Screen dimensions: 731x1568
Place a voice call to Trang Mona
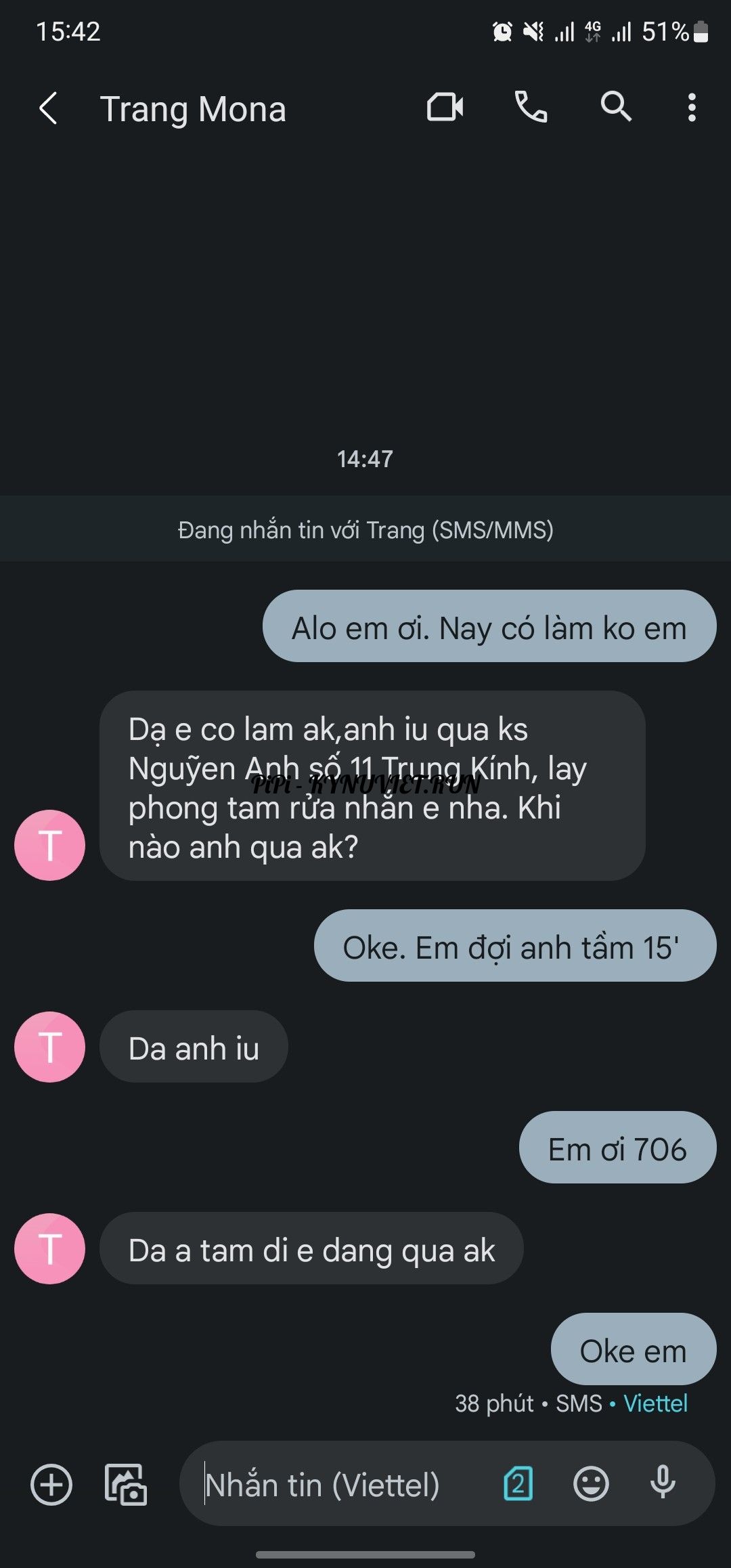(x=531, y=107)
